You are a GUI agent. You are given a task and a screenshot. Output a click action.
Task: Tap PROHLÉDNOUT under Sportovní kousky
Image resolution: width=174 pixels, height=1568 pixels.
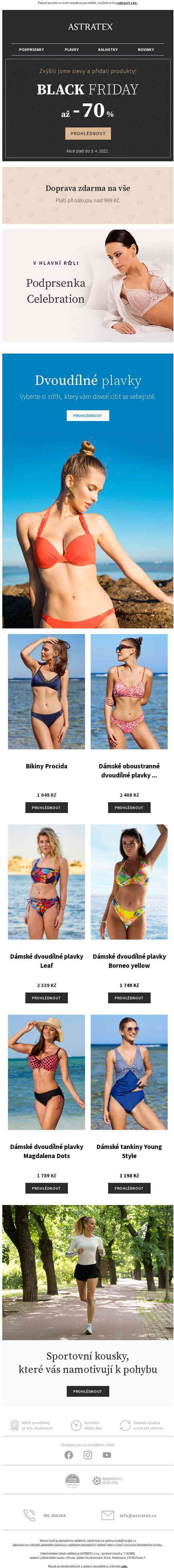[87, 1391]
